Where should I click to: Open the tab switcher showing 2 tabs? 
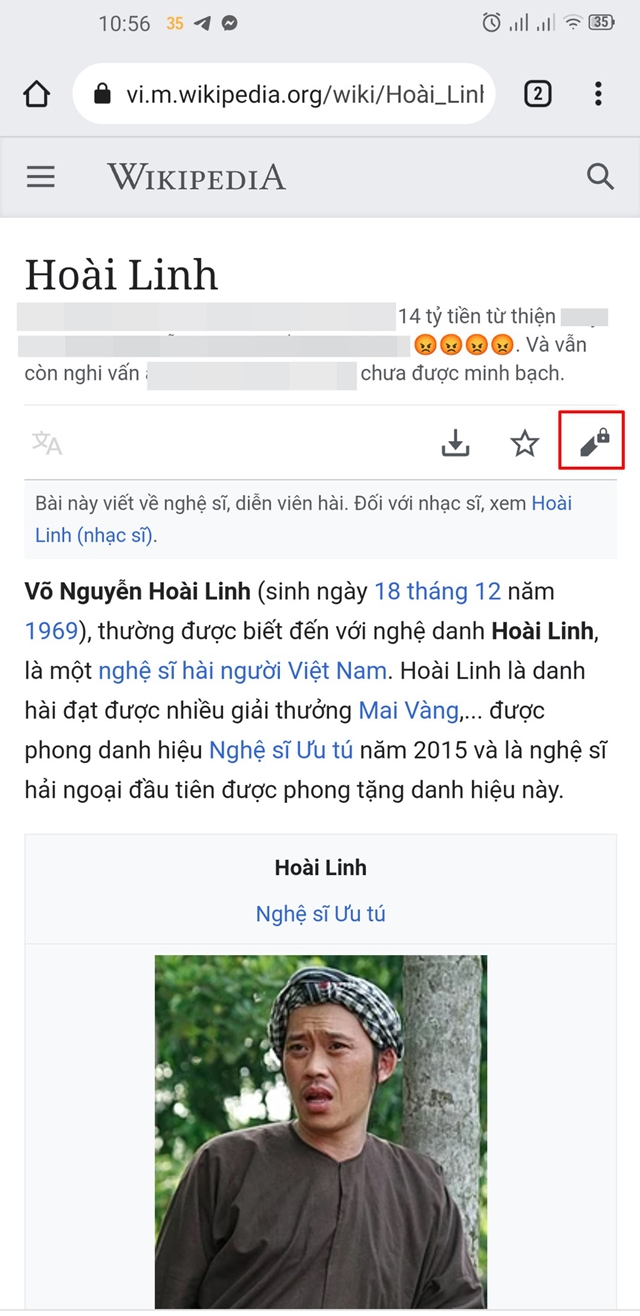537,95
